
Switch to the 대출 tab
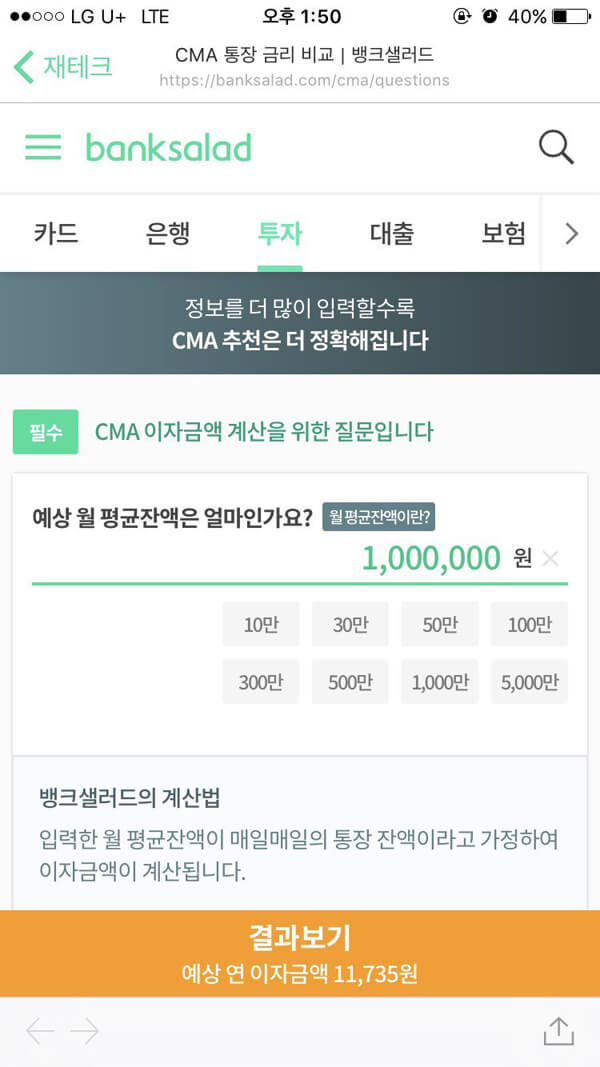392,234
